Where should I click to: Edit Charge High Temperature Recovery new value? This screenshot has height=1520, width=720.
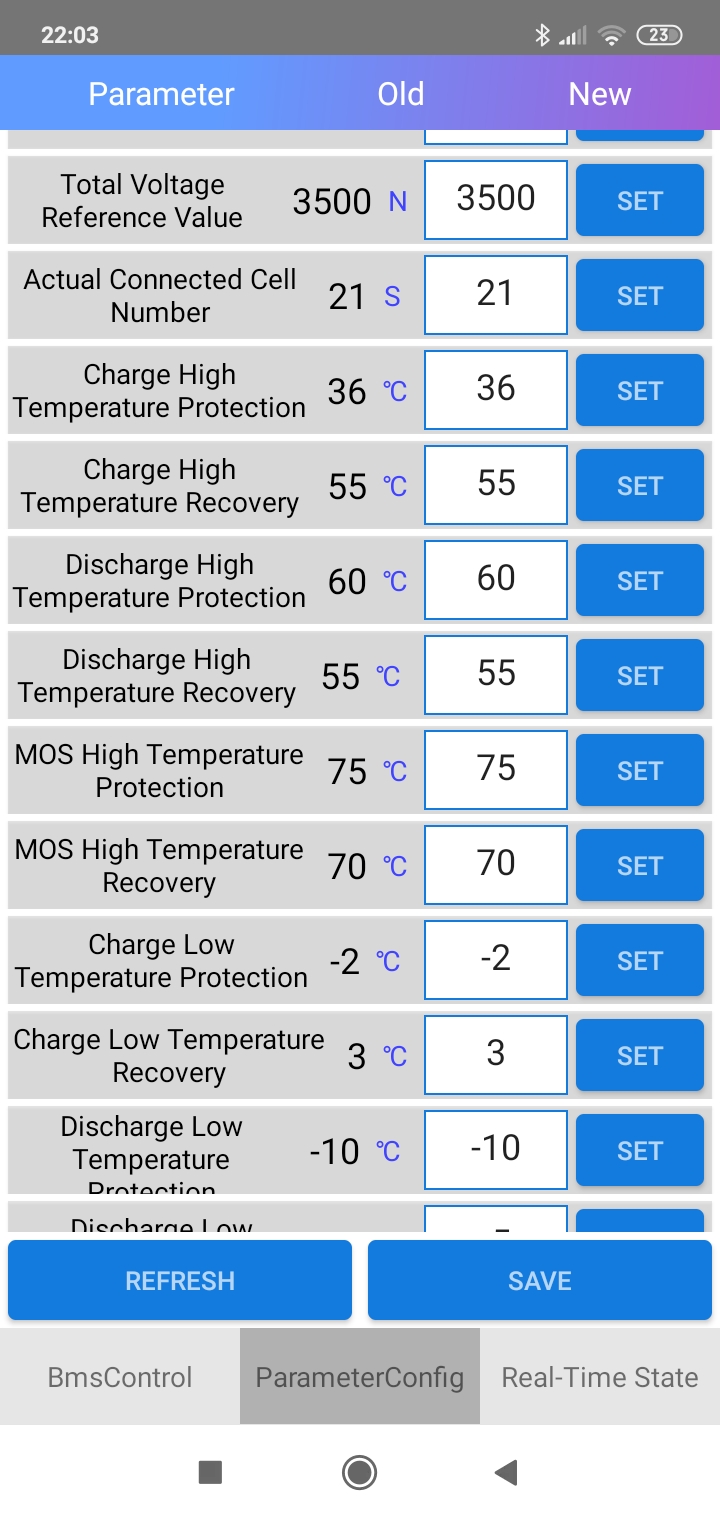tap(496, 485)
